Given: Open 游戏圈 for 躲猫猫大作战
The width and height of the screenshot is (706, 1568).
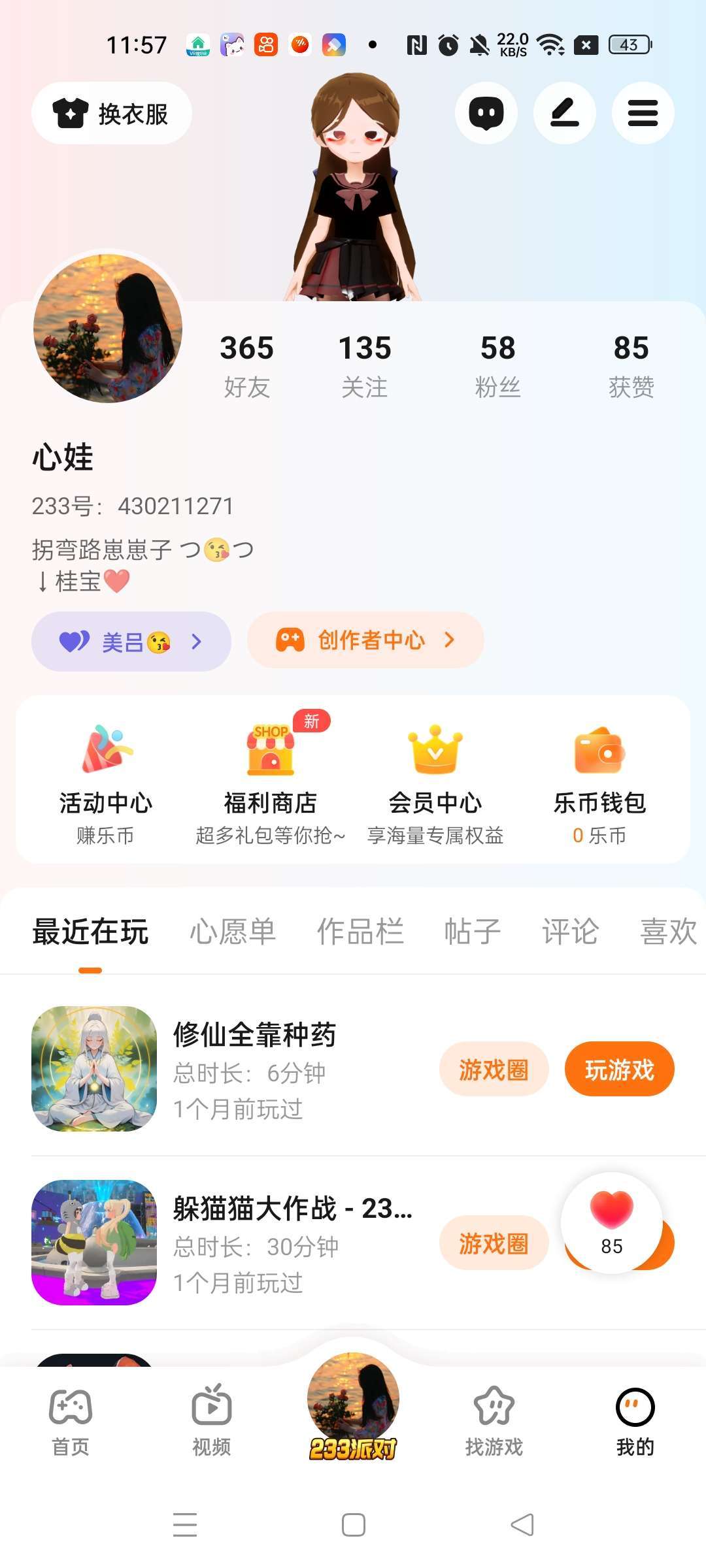Looking at the screenshot, I should [494, 1243].
